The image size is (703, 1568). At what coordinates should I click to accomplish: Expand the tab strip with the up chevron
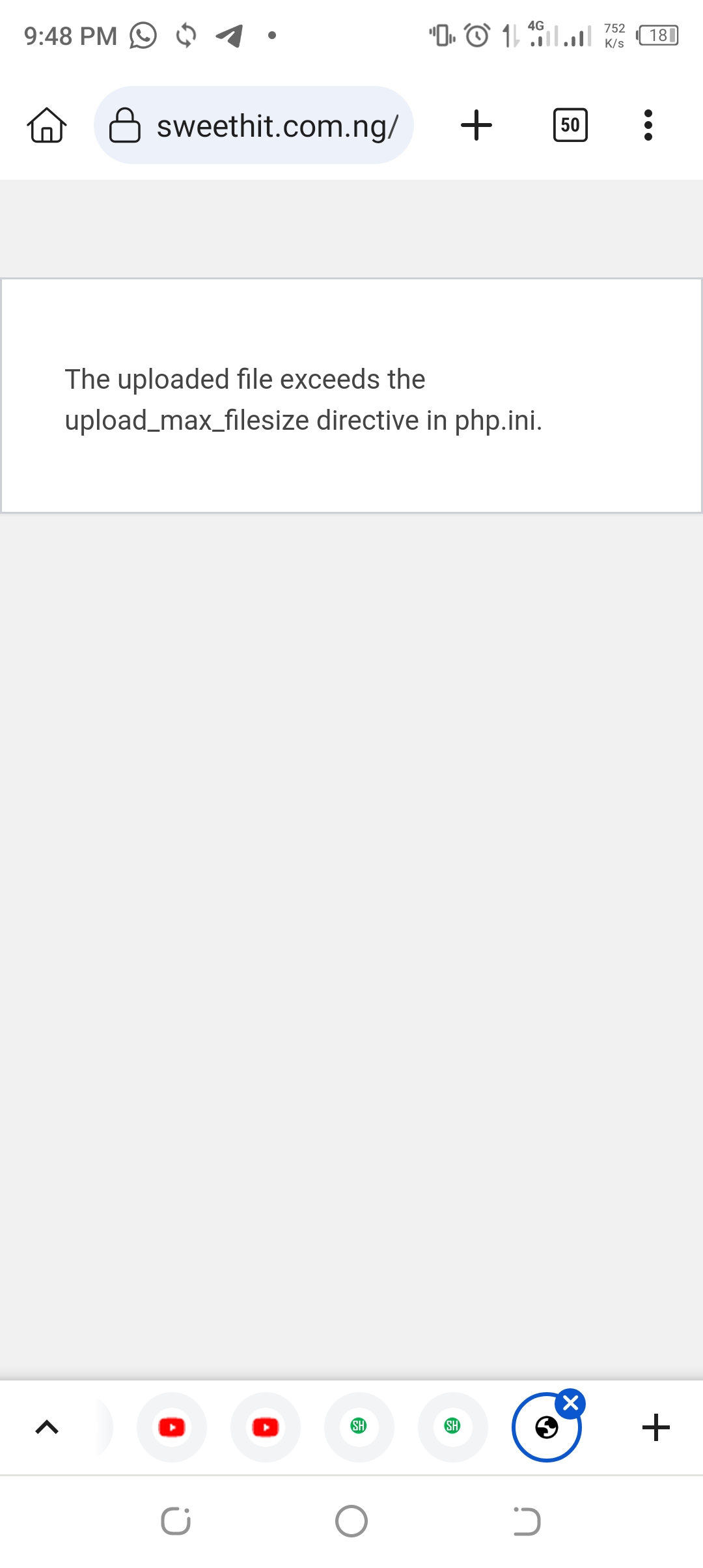pos(47,1427)
